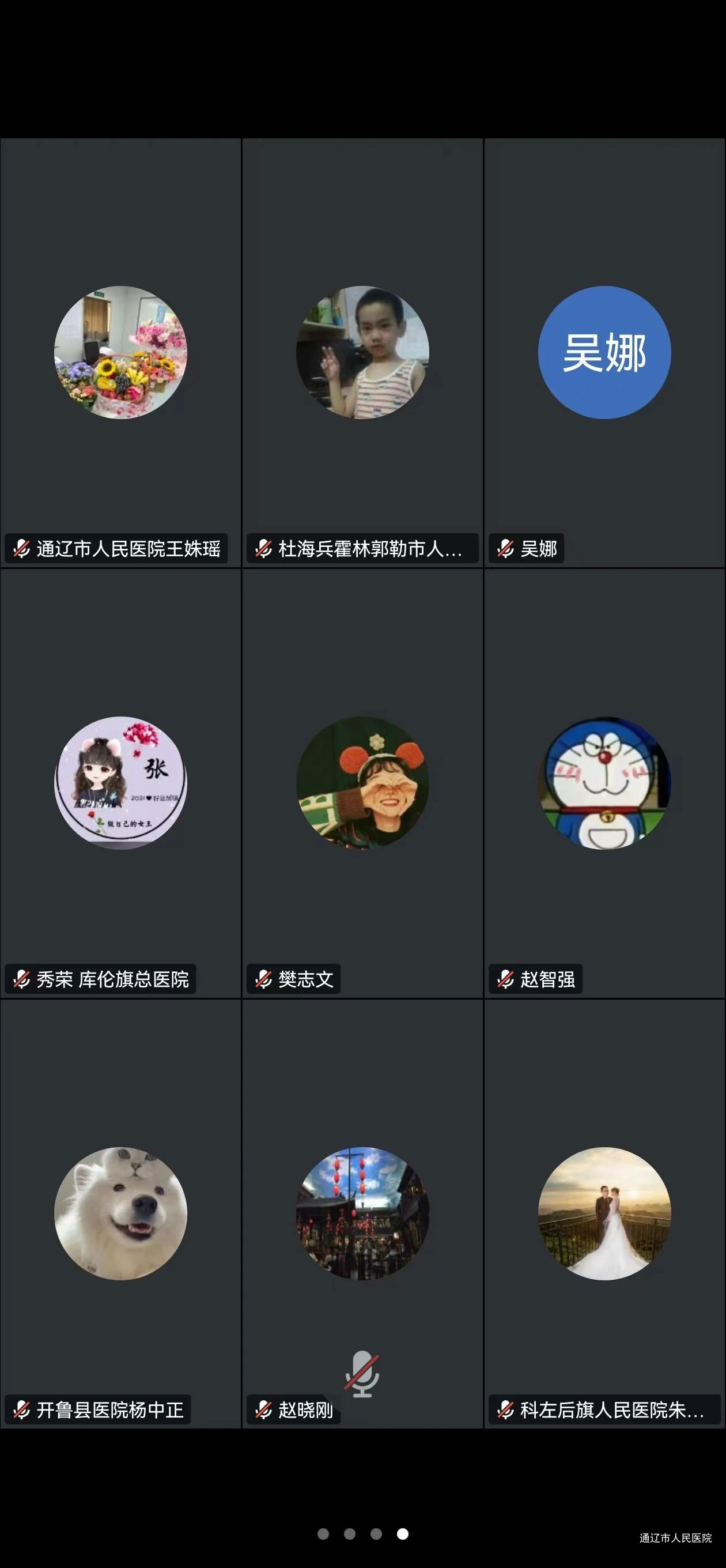Jump to the first page indicator dot
Screen dimensions: 726x1568
pos(323,1534)
